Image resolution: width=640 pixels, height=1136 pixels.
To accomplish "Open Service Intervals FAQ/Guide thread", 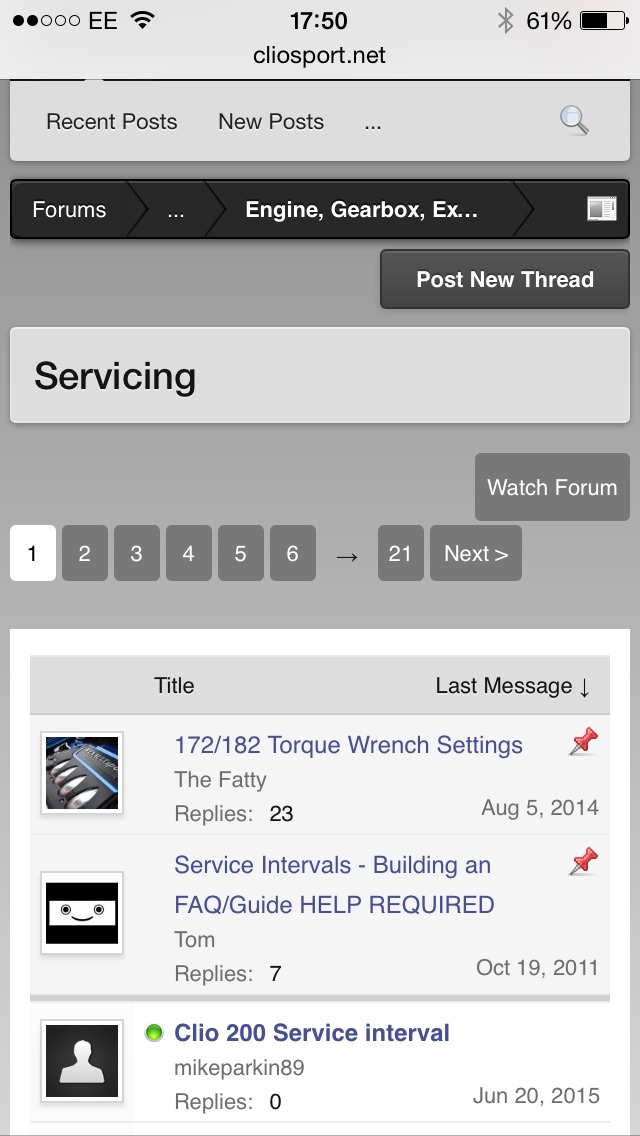I will (x=334, y=885).
